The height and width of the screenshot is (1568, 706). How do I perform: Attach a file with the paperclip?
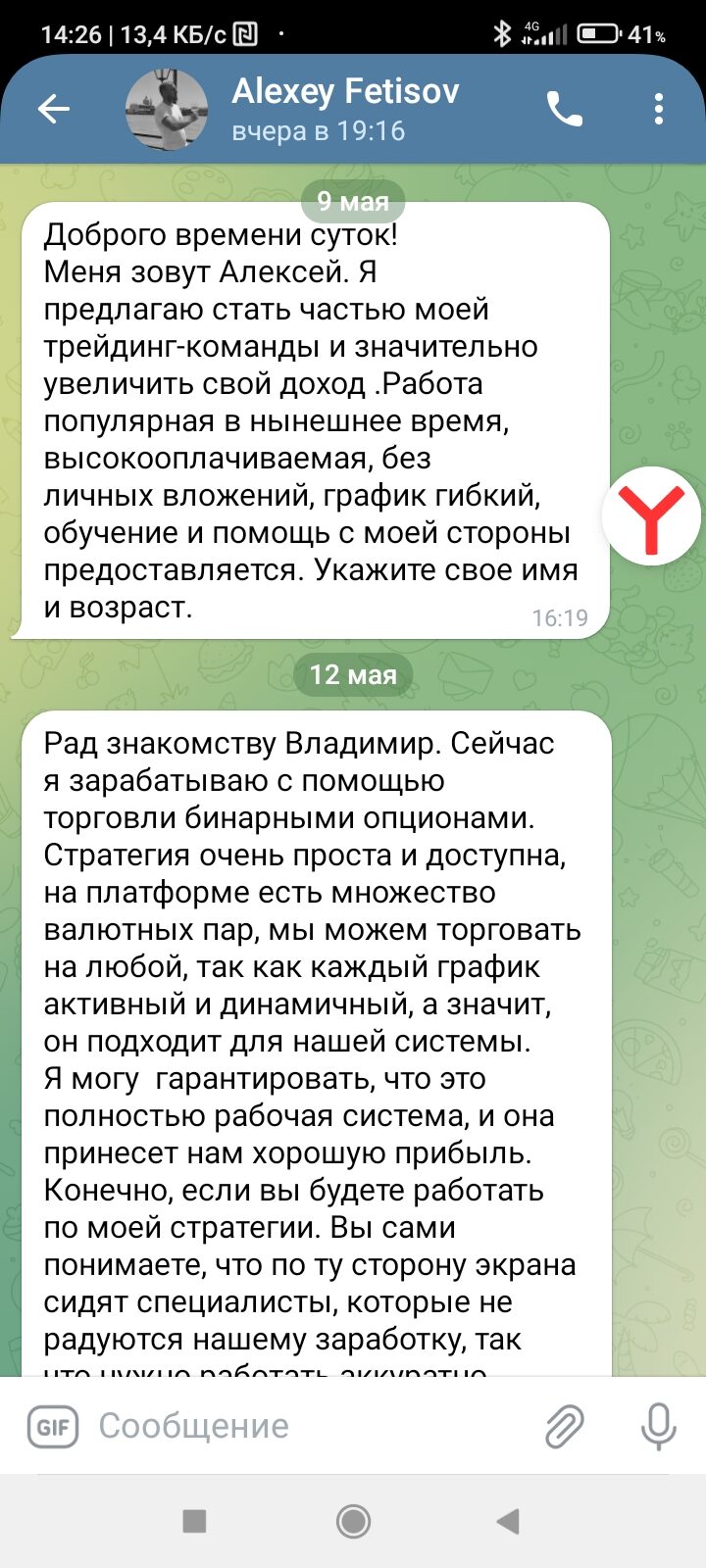564,1426
